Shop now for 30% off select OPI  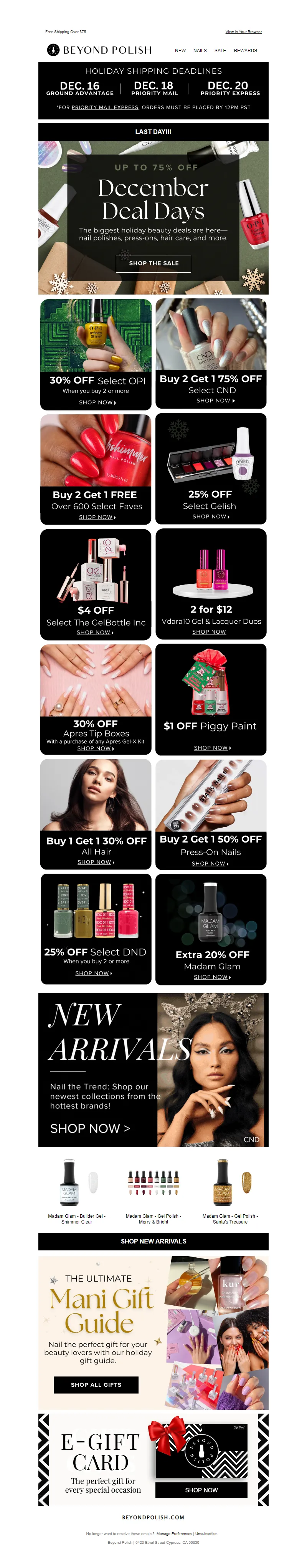coord(97,402)
